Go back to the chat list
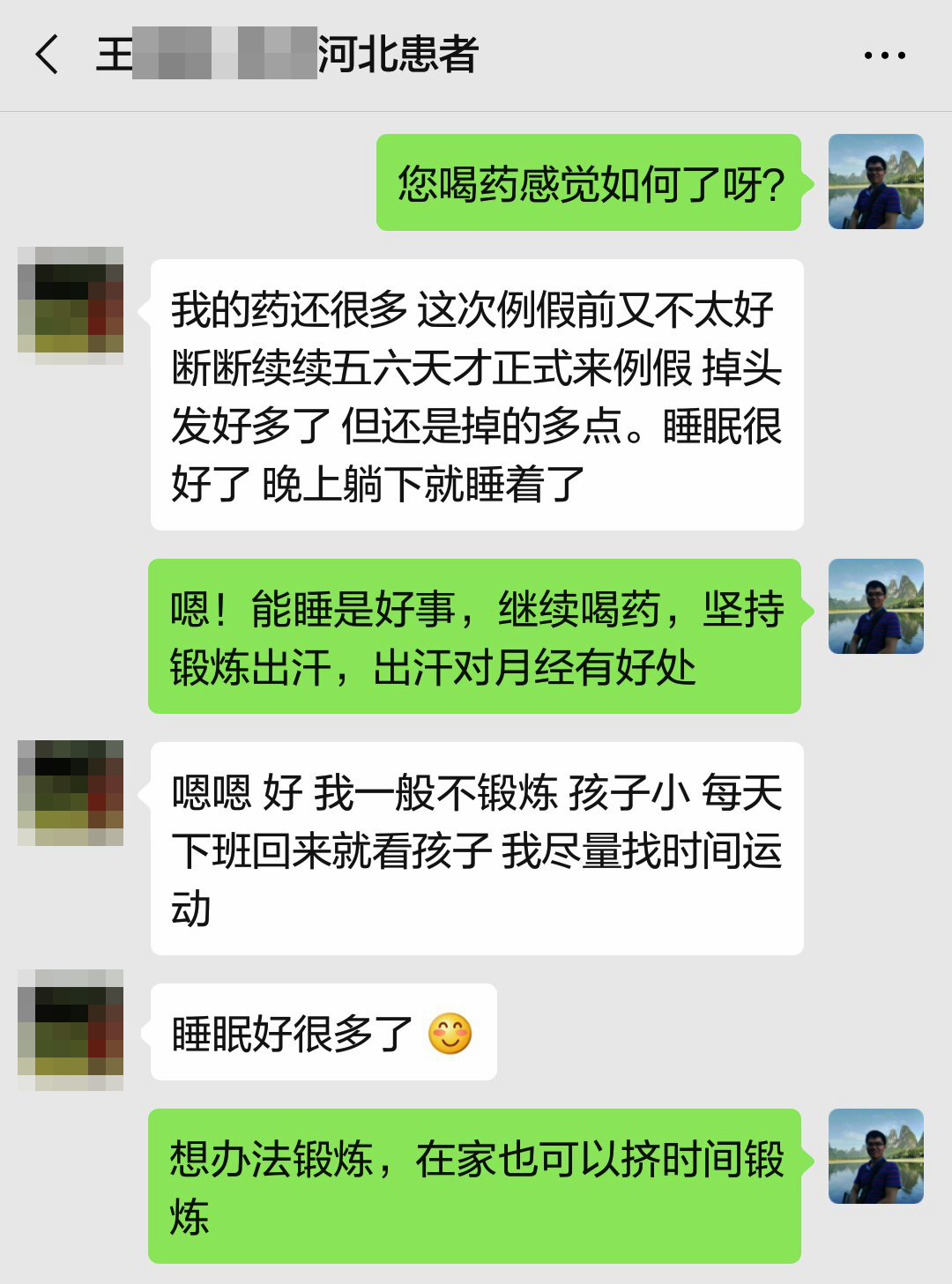952x1284 pixels. tap(48, 55)
